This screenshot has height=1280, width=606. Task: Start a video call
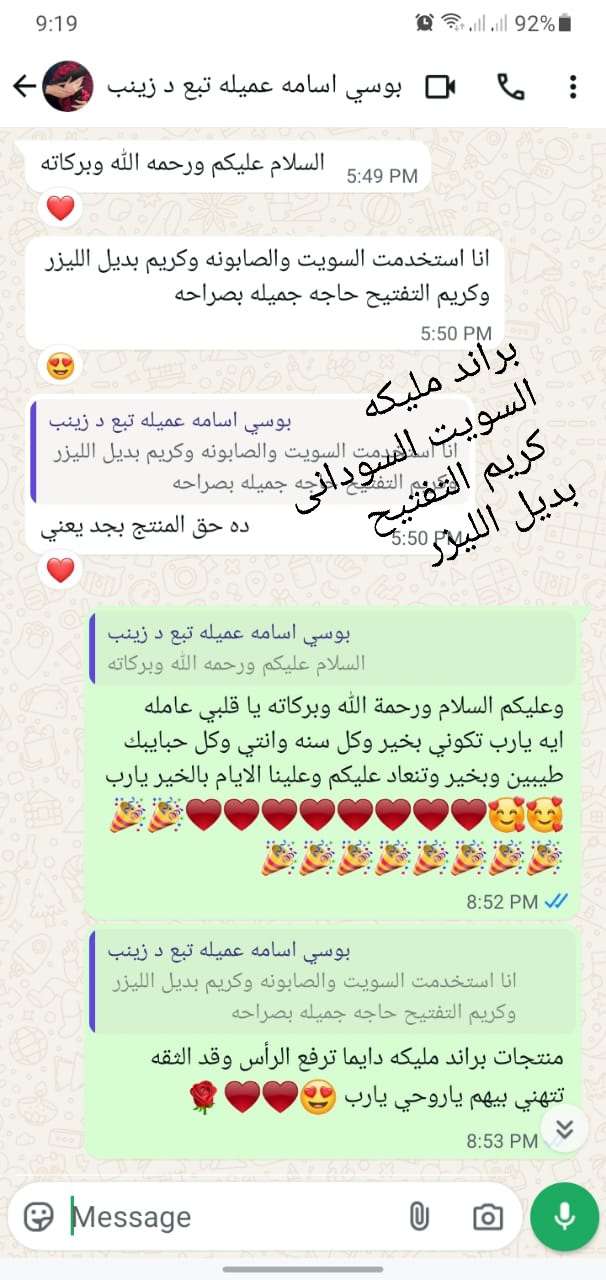coord(440,87)
